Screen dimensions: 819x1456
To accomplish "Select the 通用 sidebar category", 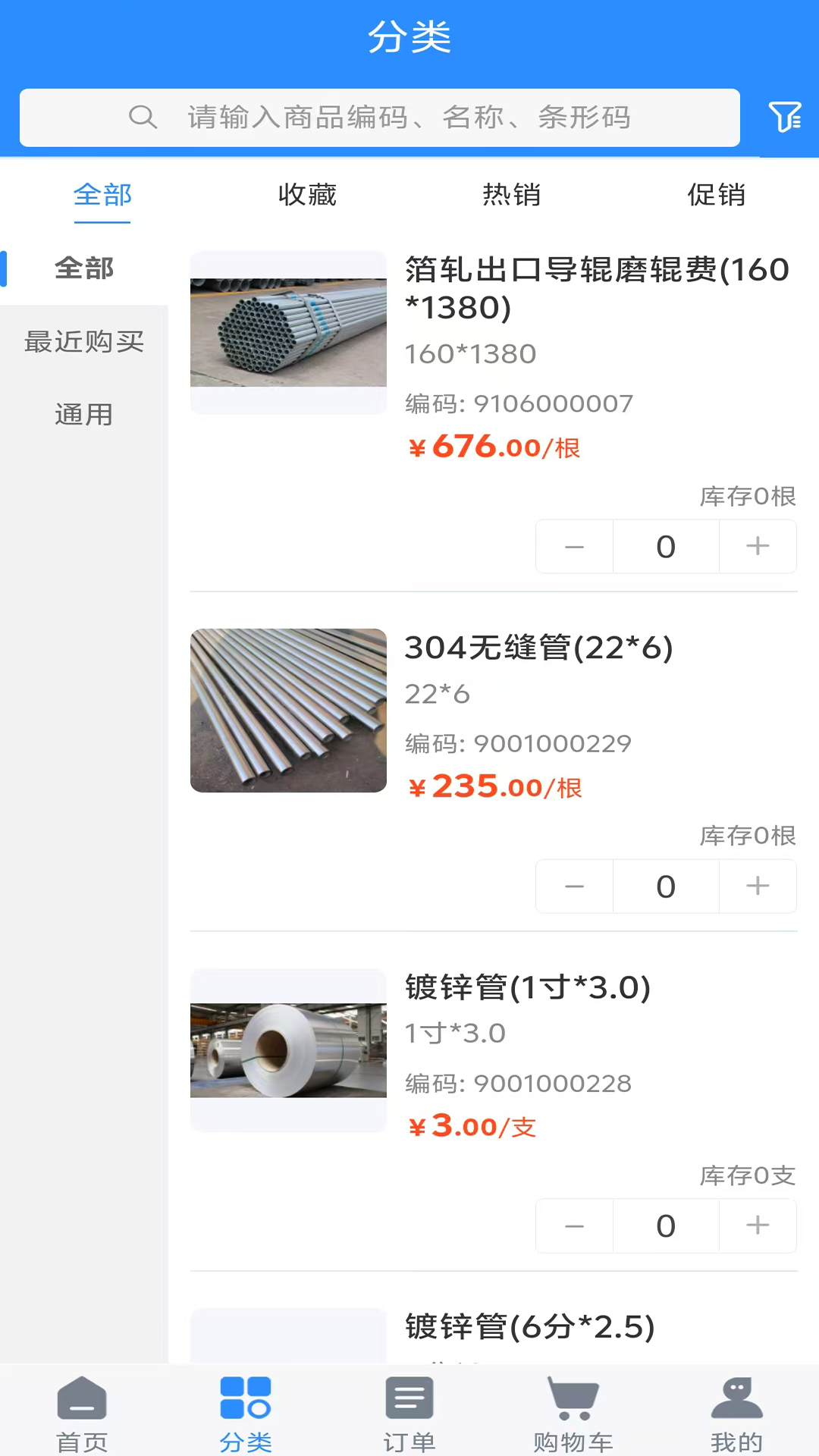I will coord(84,415).
